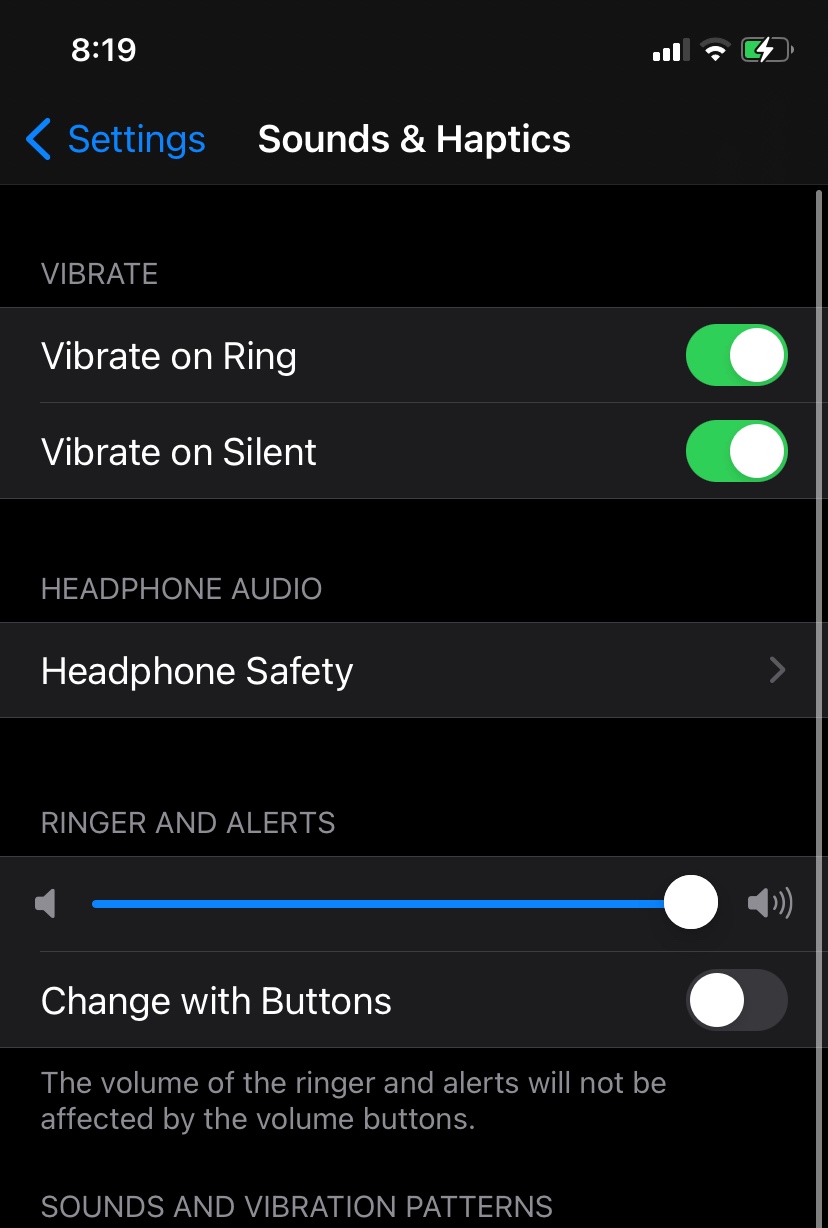
Task: Tap the RINGER AND ALERTS section header
Action: point(188,822)
